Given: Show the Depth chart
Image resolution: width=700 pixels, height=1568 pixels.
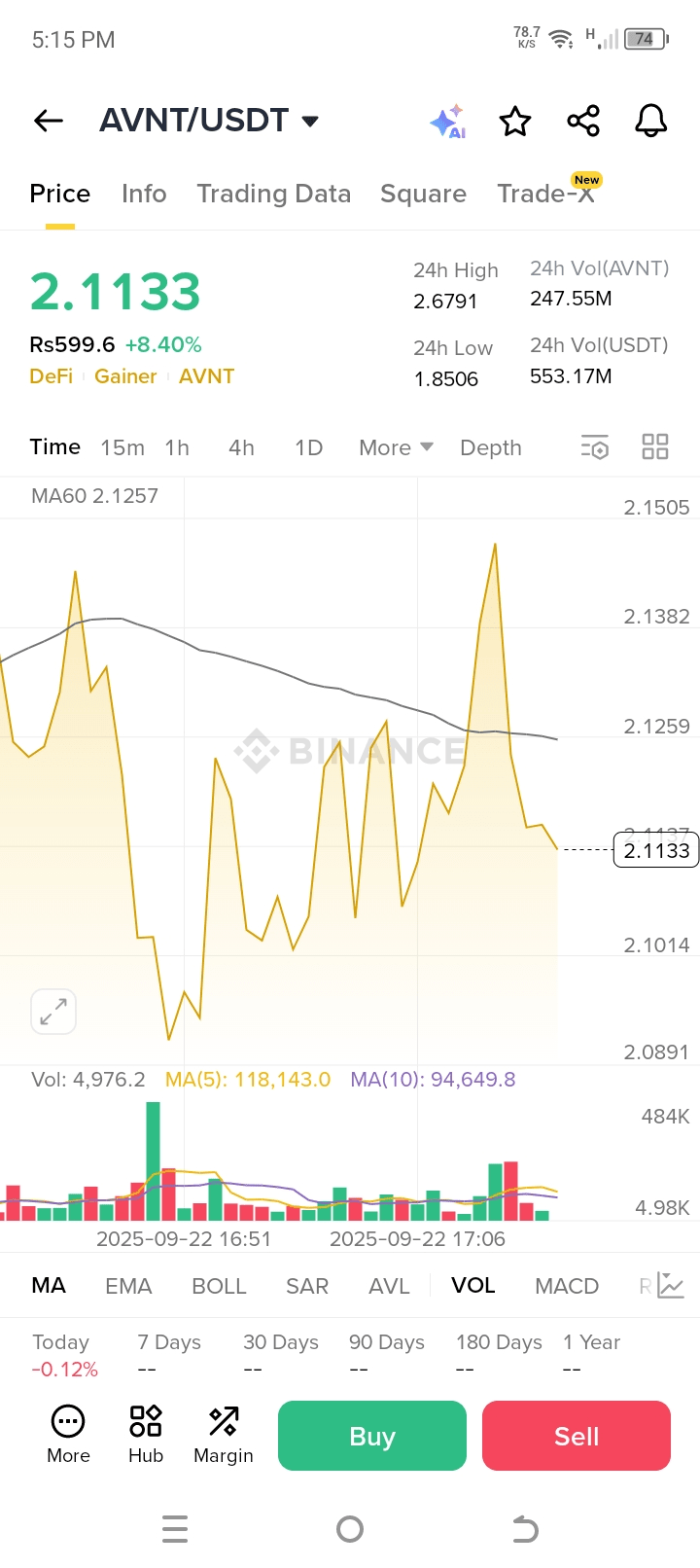Looking at the screenshot, I should [491, 447].
